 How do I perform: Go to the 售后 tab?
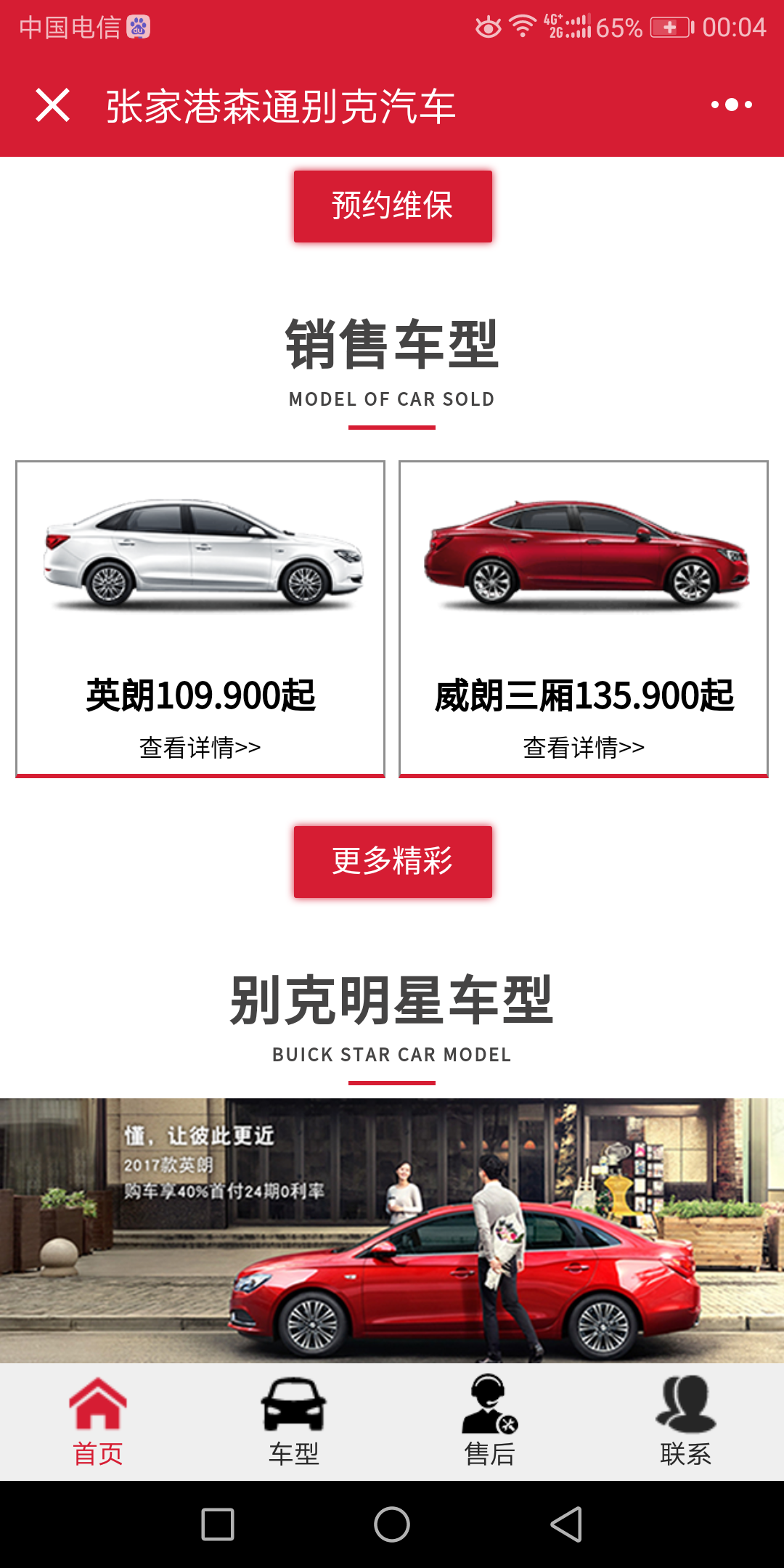coord(490,1421)
